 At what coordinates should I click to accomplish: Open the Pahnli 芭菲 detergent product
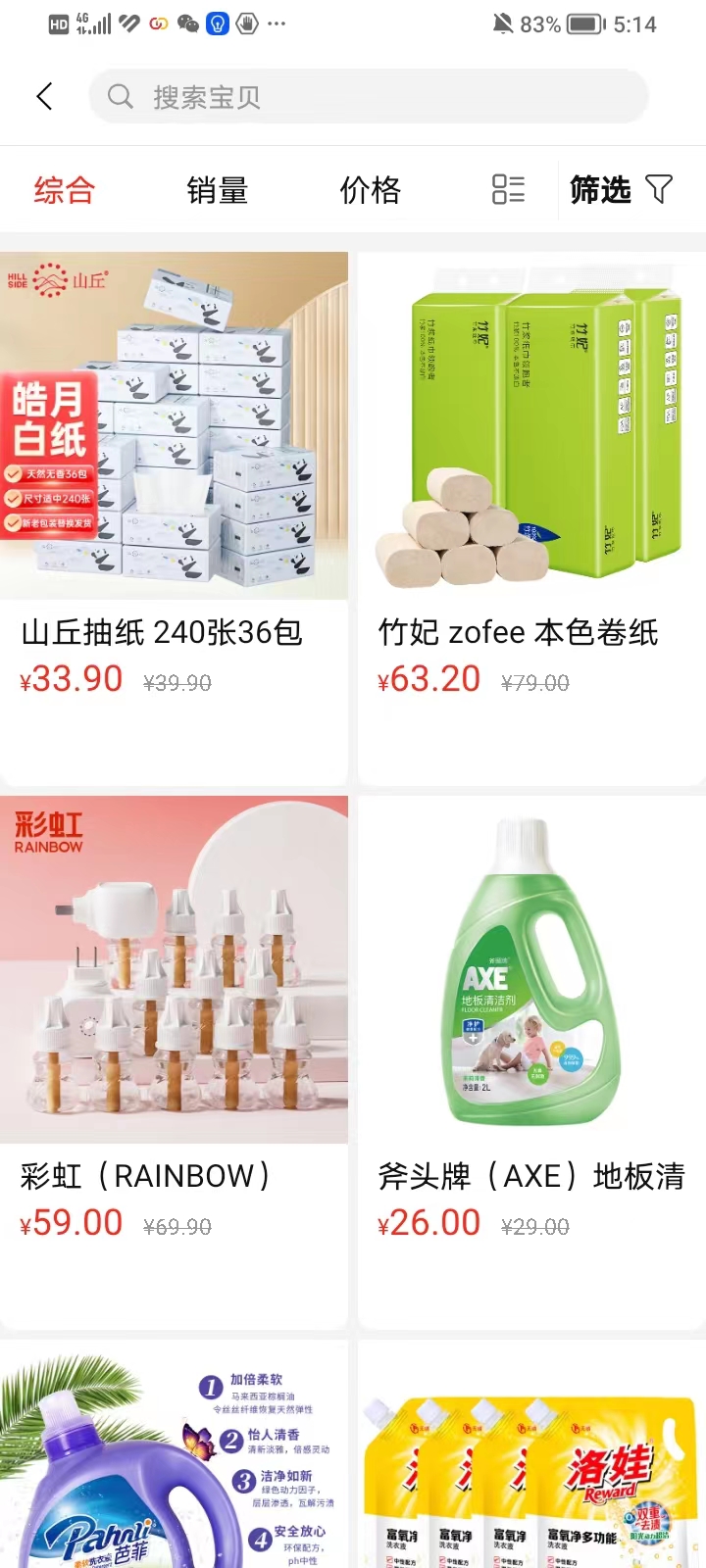click(x=174, y=1460)
